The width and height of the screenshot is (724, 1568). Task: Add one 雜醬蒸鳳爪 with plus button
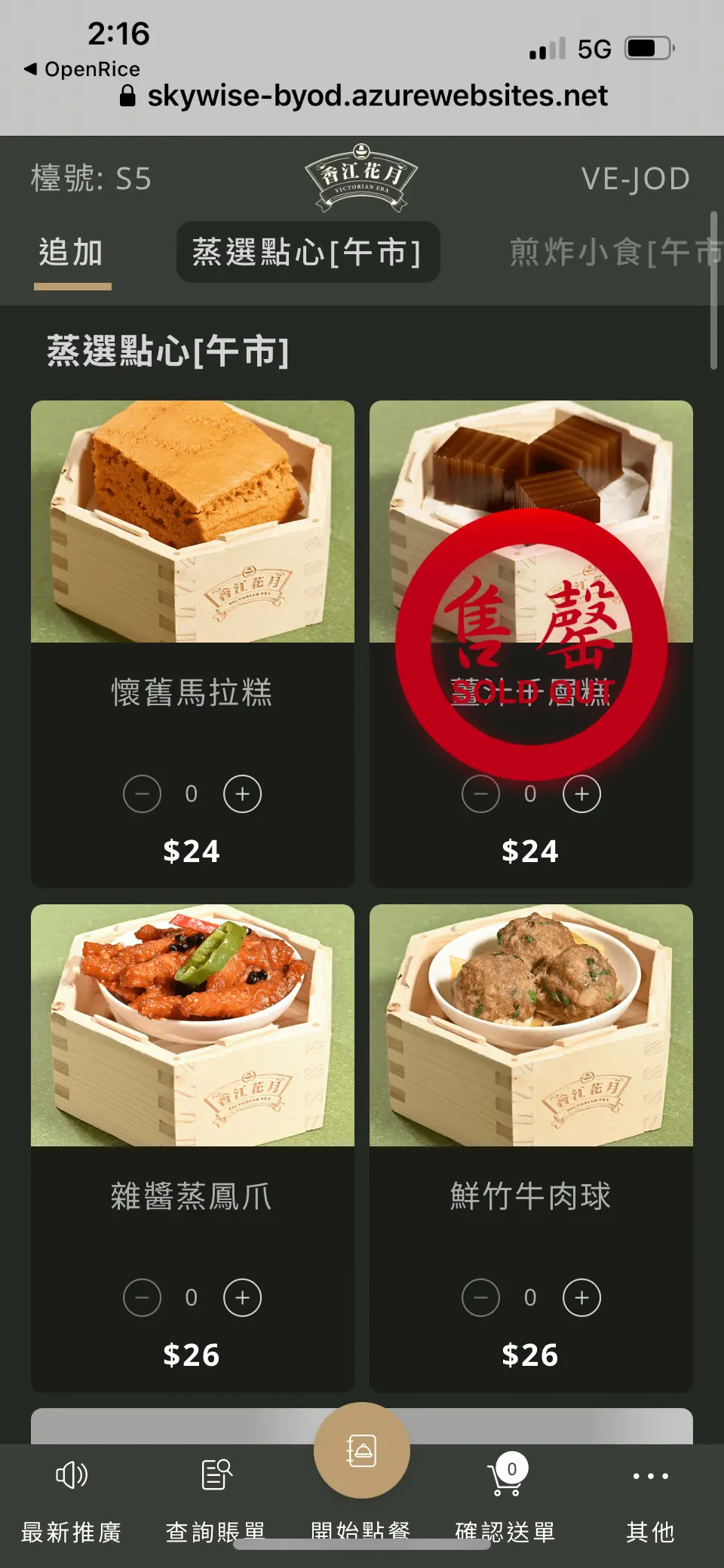(x=242, y=1297)
